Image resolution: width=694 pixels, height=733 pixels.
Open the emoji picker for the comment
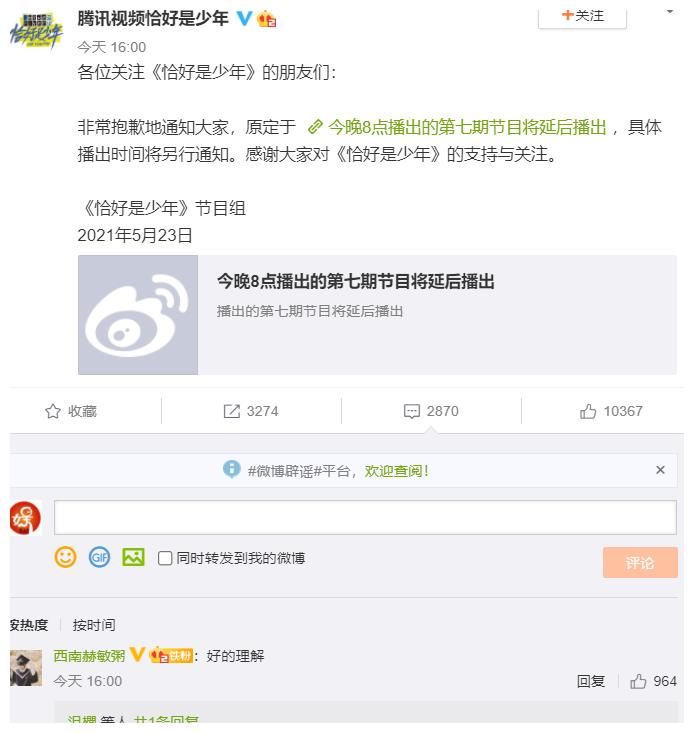[x=66, y=558]
